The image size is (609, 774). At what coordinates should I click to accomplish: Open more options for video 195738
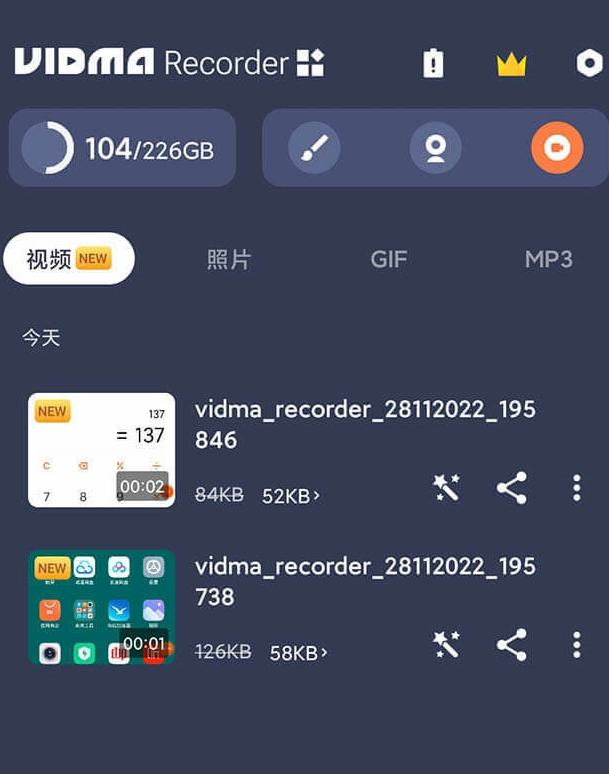coord(577,645)
